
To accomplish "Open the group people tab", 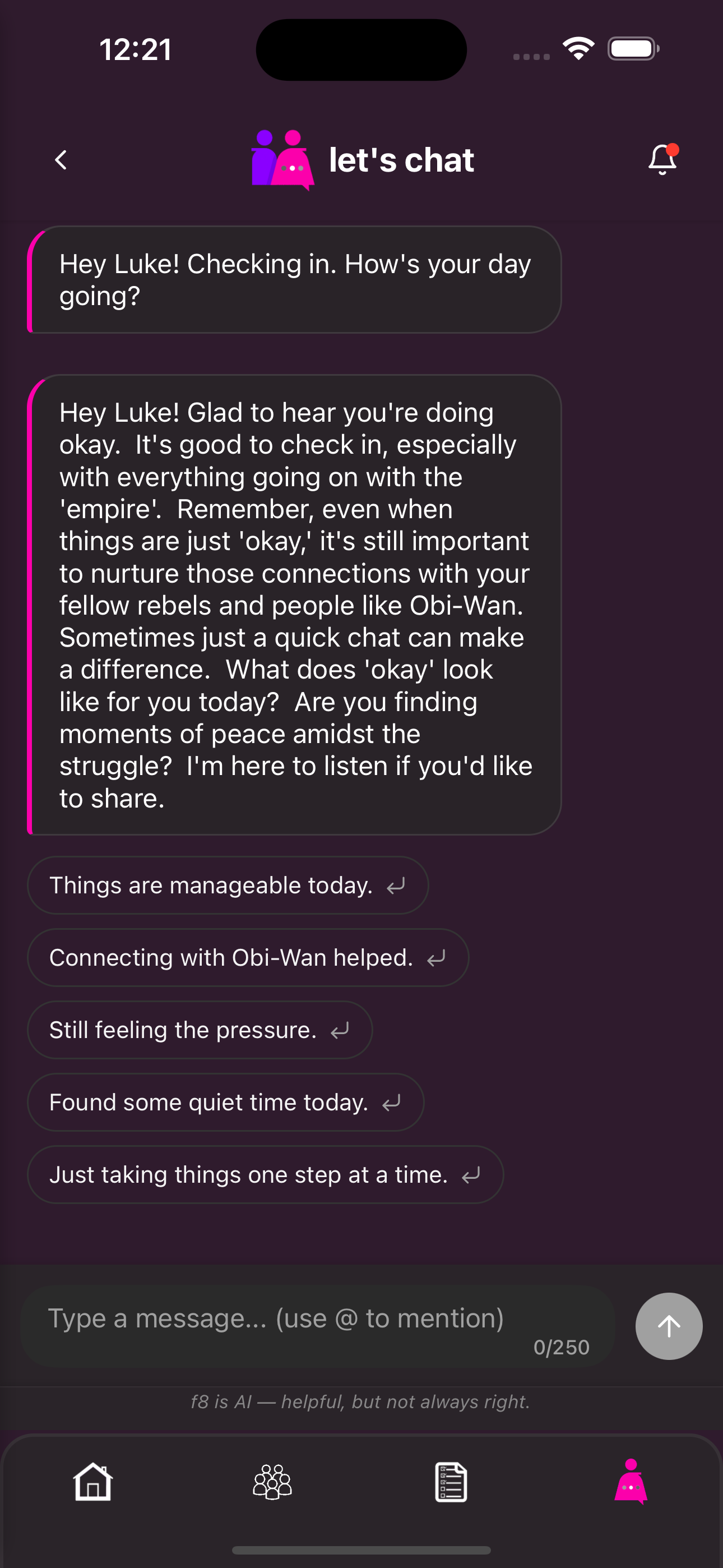I will 272,1482.
